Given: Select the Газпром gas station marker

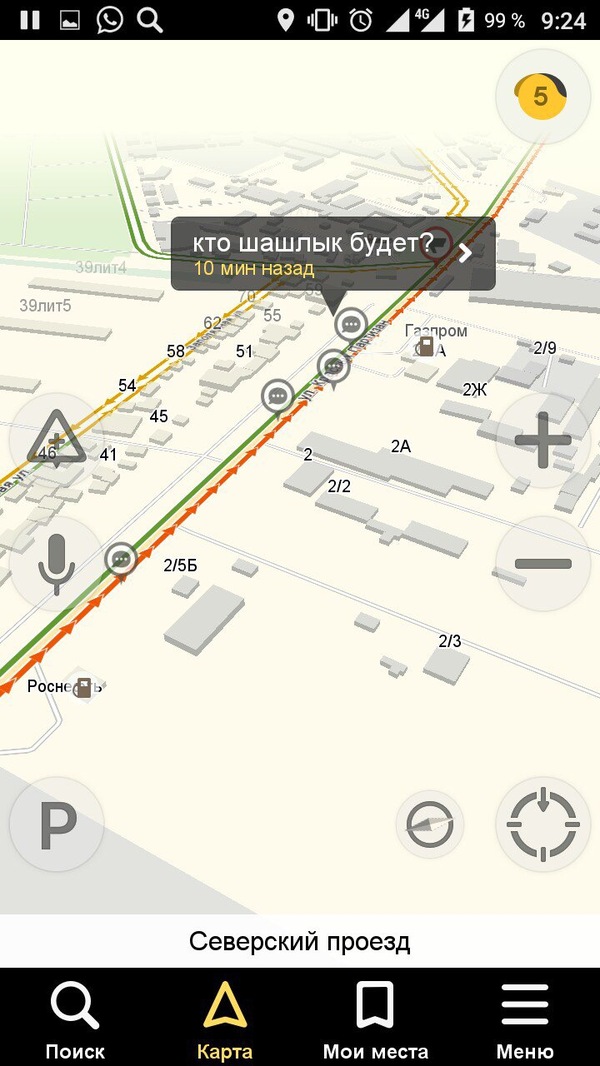Looking at the screenshot, I should click(x=427, y=346).
